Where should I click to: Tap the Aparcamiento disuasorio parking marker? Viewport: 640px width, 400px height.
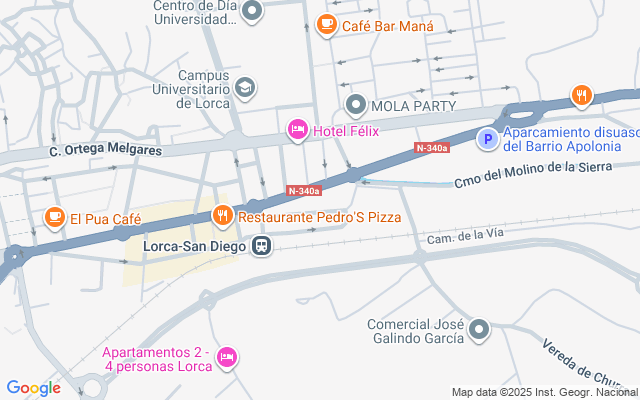487,140
